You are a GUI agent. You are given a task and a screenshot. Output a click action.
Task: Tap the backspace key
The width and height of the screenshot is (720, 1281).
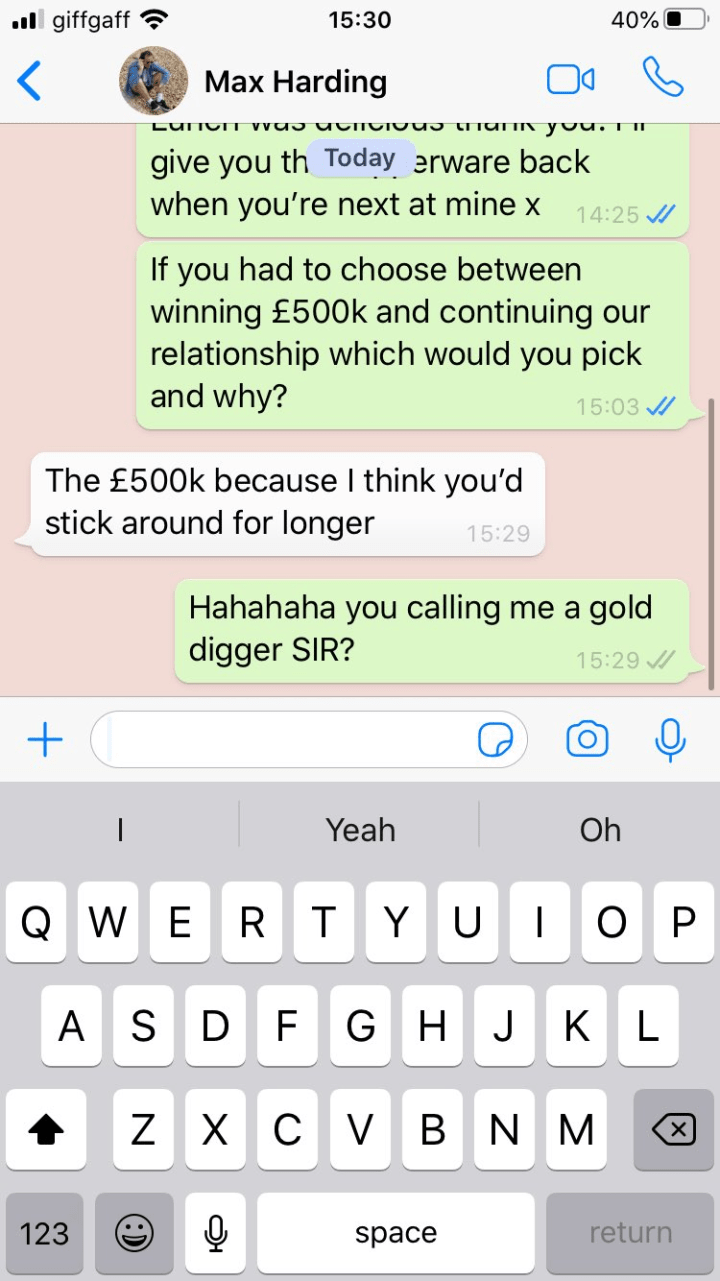coord(673,1130)
